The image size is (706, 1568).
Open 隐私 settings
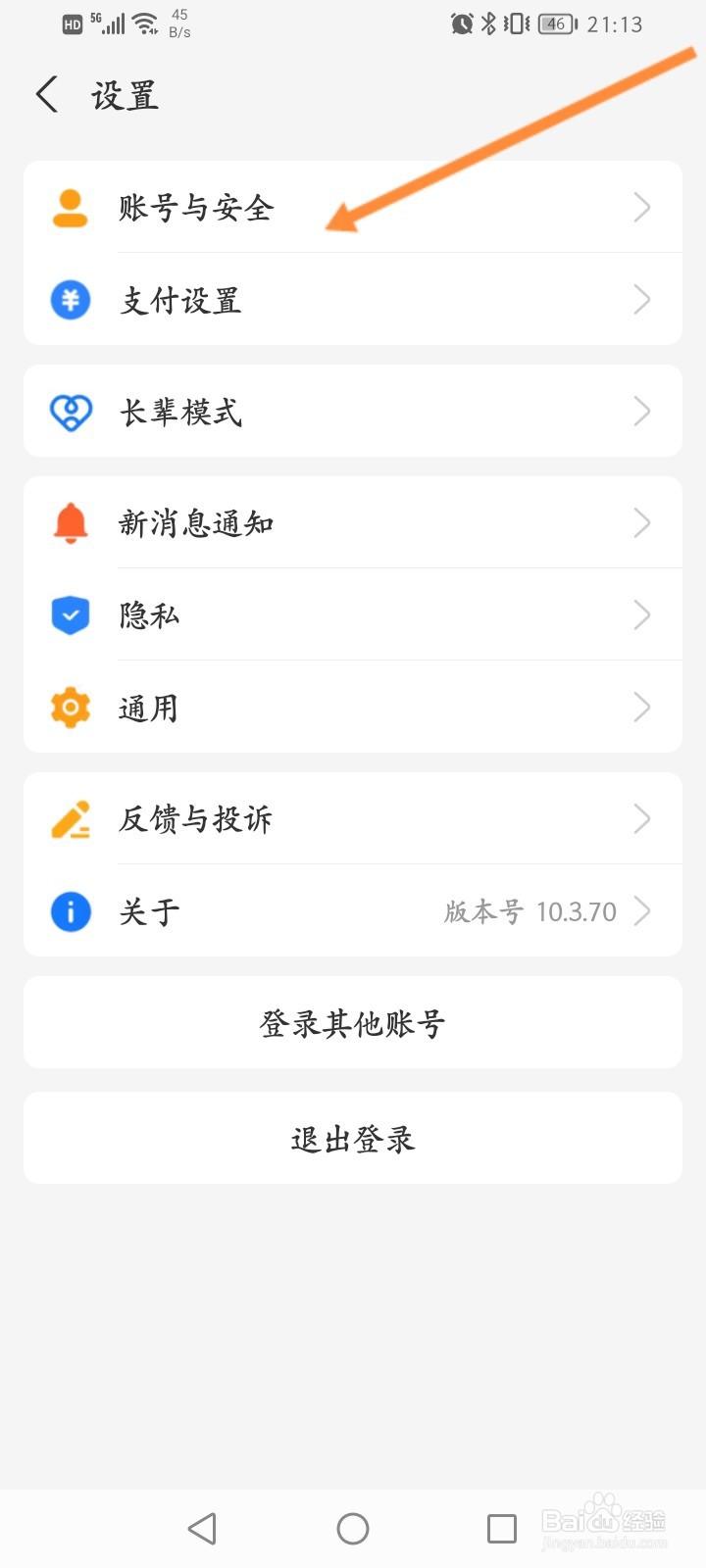coord(353,614)
